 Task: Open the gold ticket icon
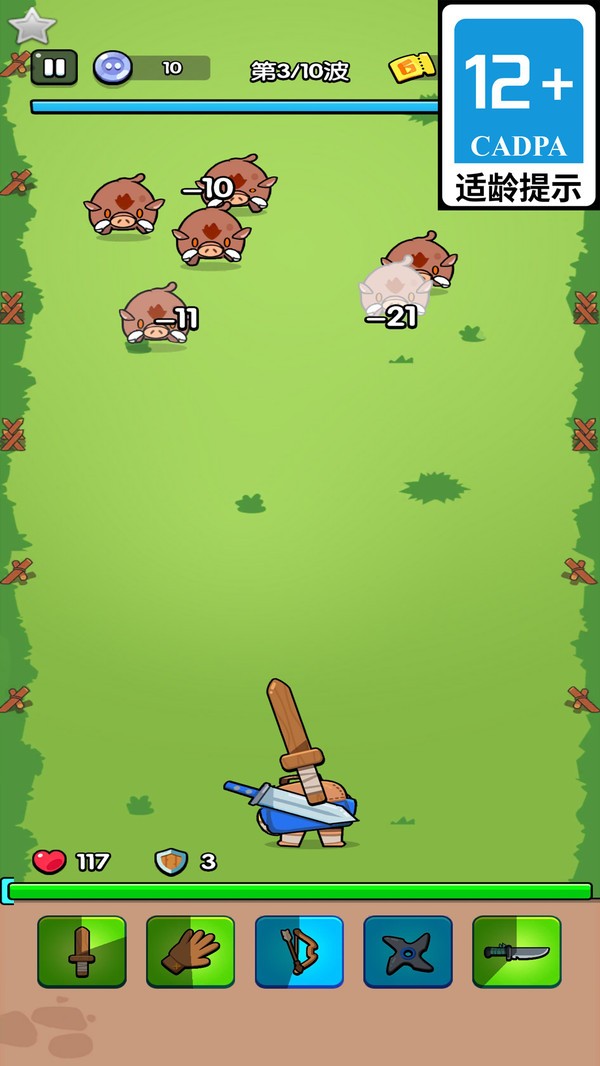412,68
